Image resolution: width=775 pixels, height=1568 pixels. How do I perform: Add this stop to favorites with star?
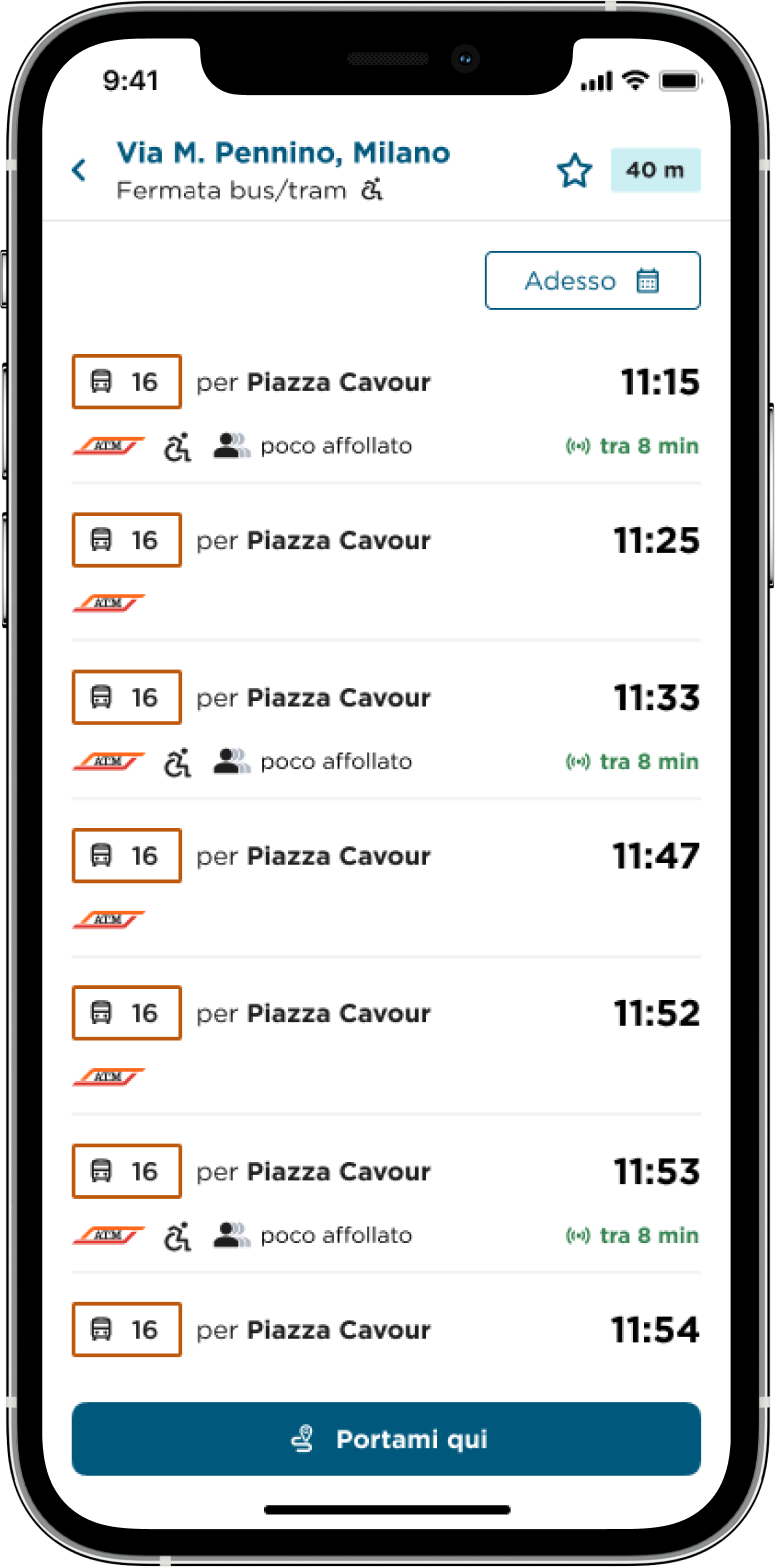[x=575, y=171]
